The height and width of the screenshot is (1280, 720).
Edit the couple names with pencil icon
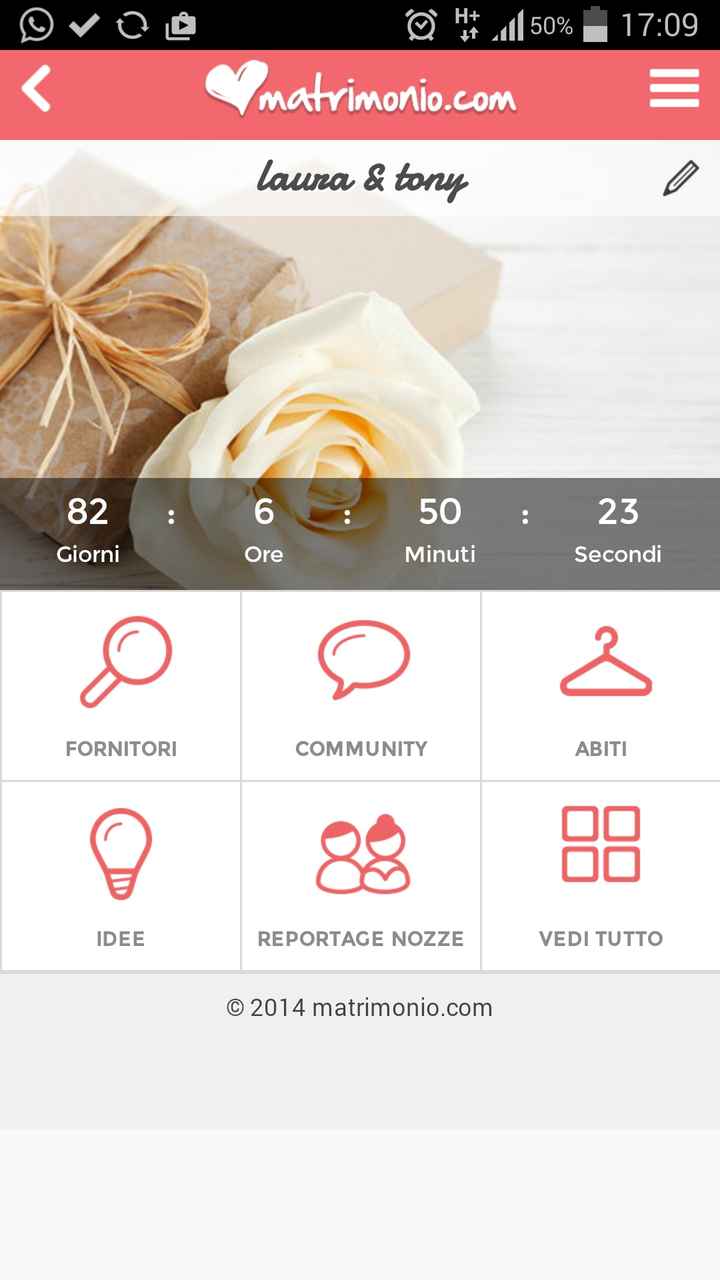click(x=680, y=179)
